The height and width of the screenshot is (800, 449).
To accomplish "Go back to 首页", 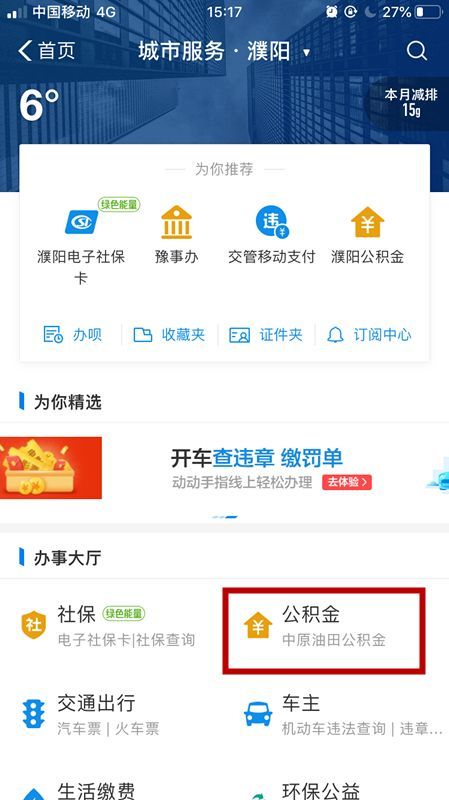I will (x=46, y=51).
